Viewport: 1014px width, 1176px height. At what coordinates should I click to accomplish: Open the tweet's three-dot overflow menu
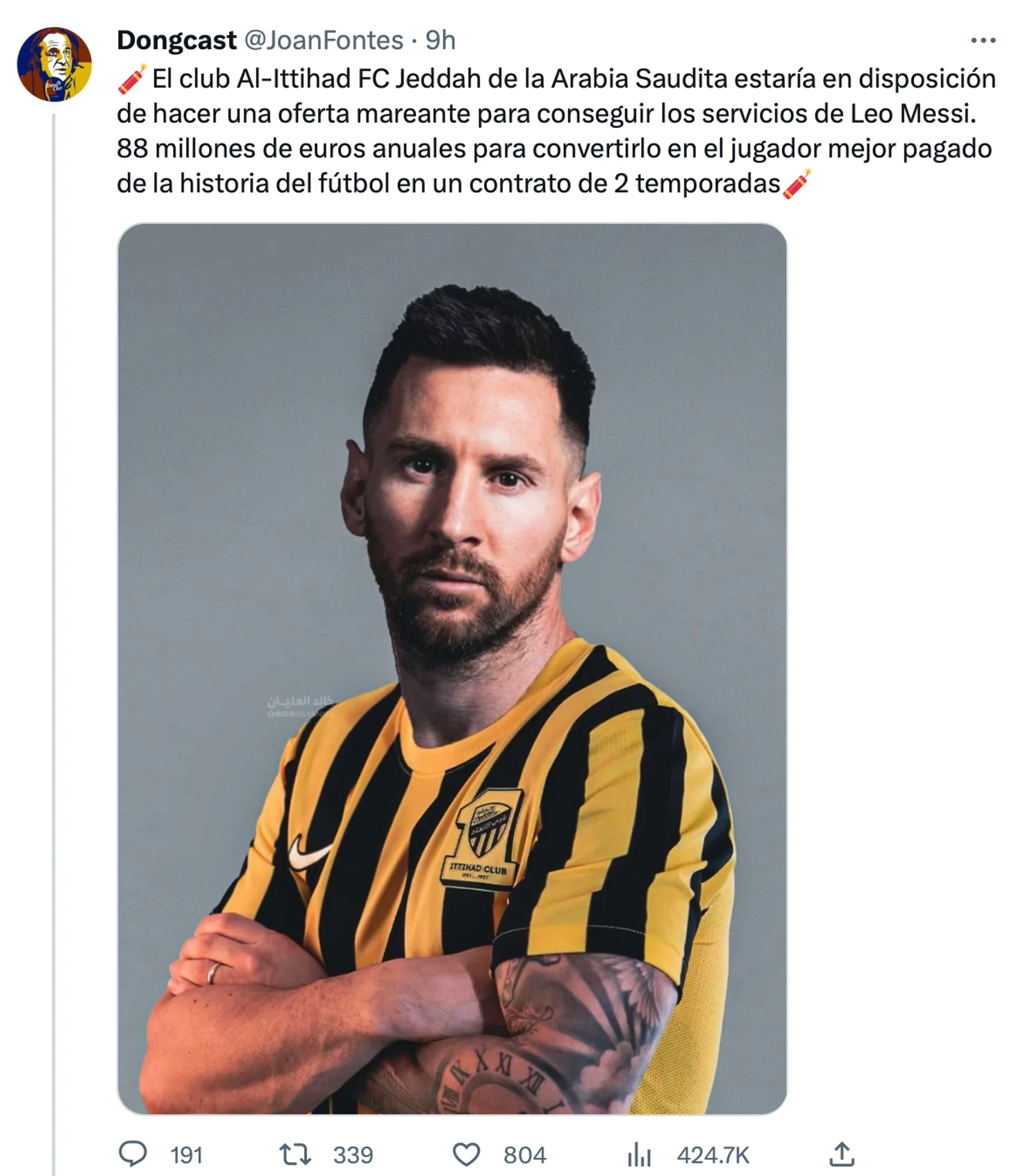[x=983, y=41]
